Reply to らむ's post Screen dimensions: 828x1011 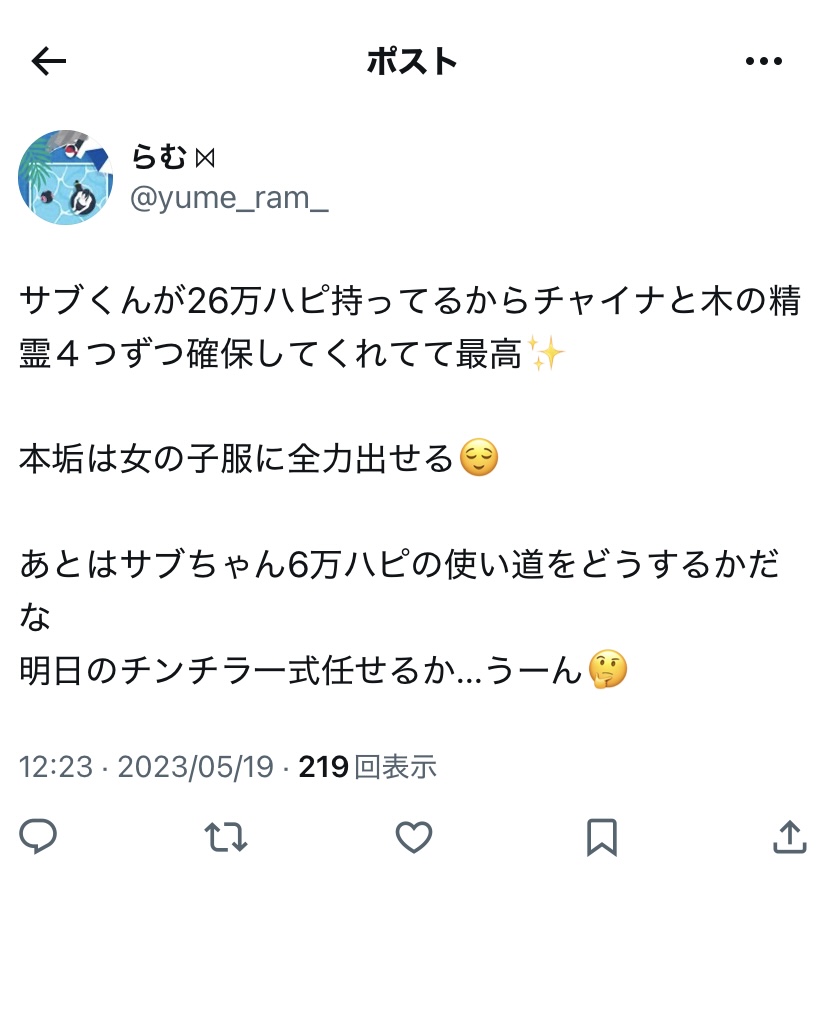(38, 836)
